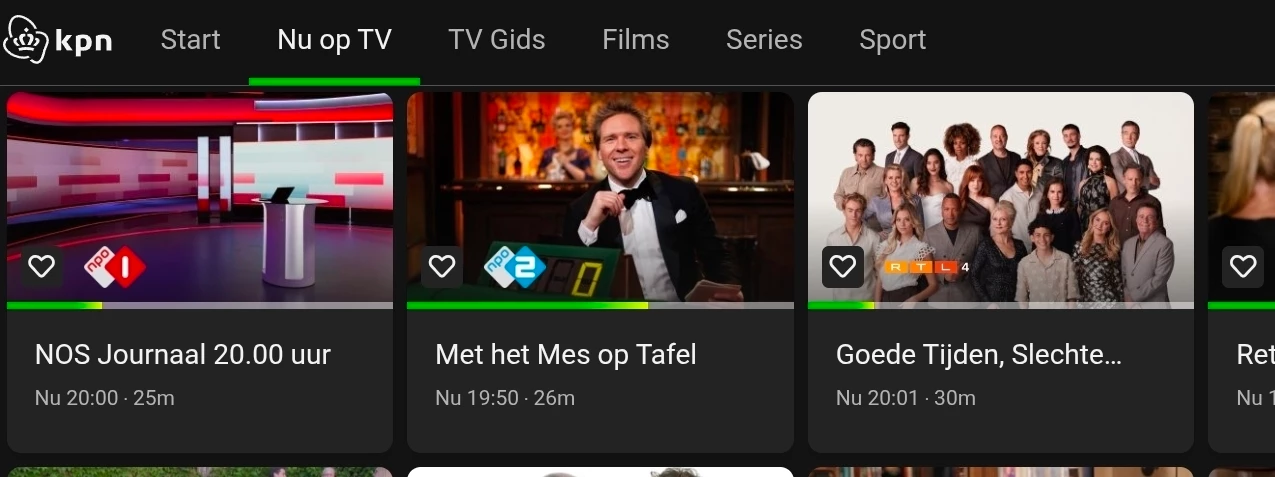Switch to the Series tab
Image resolution: width=1275 pixels, height=477 pixels.
(763, 40)
